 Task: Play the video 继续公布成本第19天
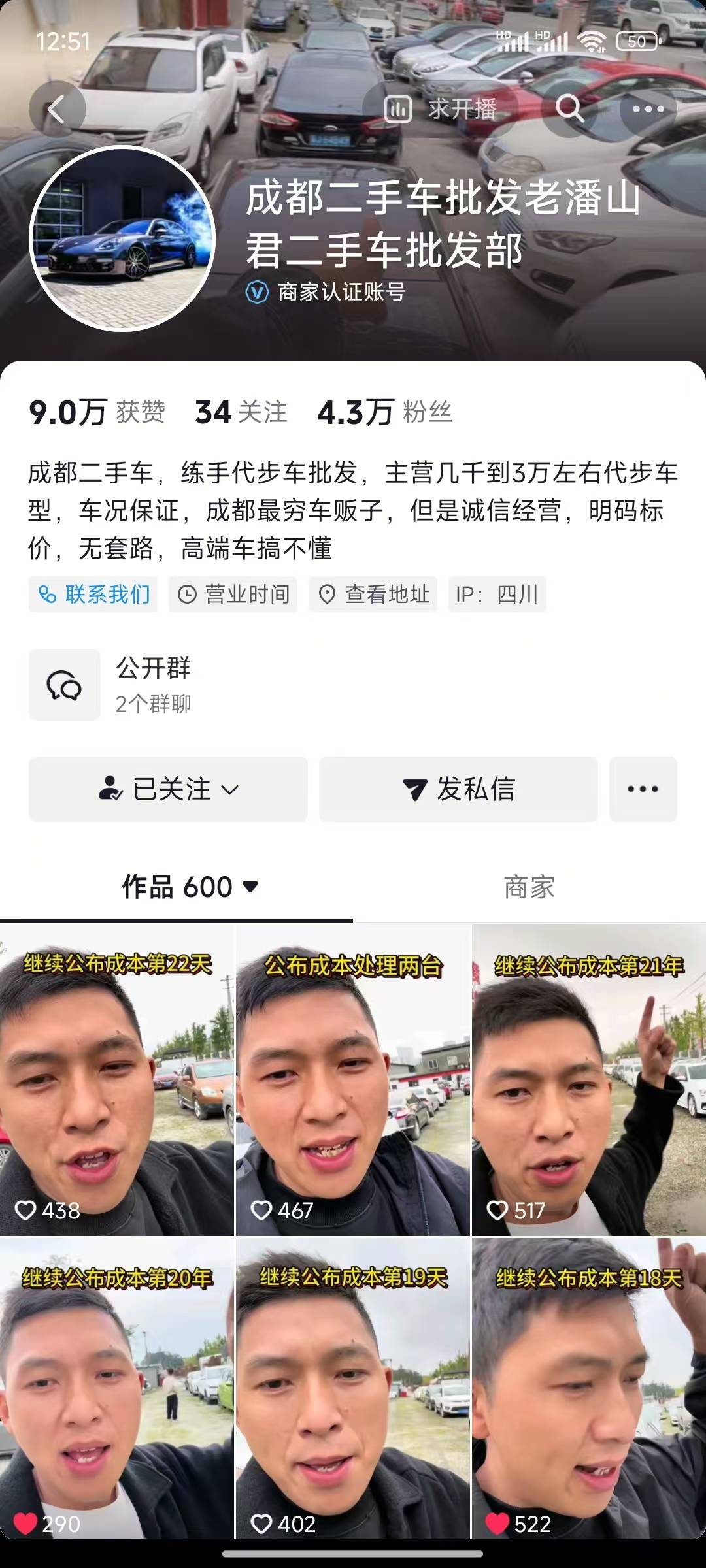353,1393
